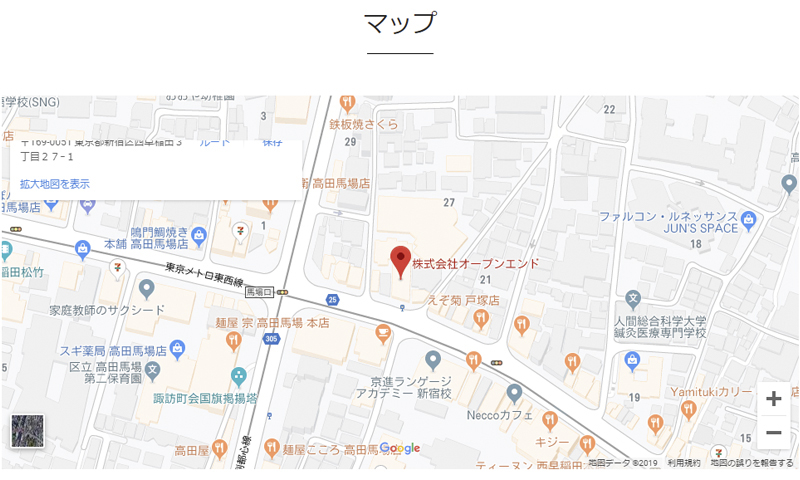Screen dimensions: 800x480
Task: Zoom in with the plus button
Action: point(773,399)
